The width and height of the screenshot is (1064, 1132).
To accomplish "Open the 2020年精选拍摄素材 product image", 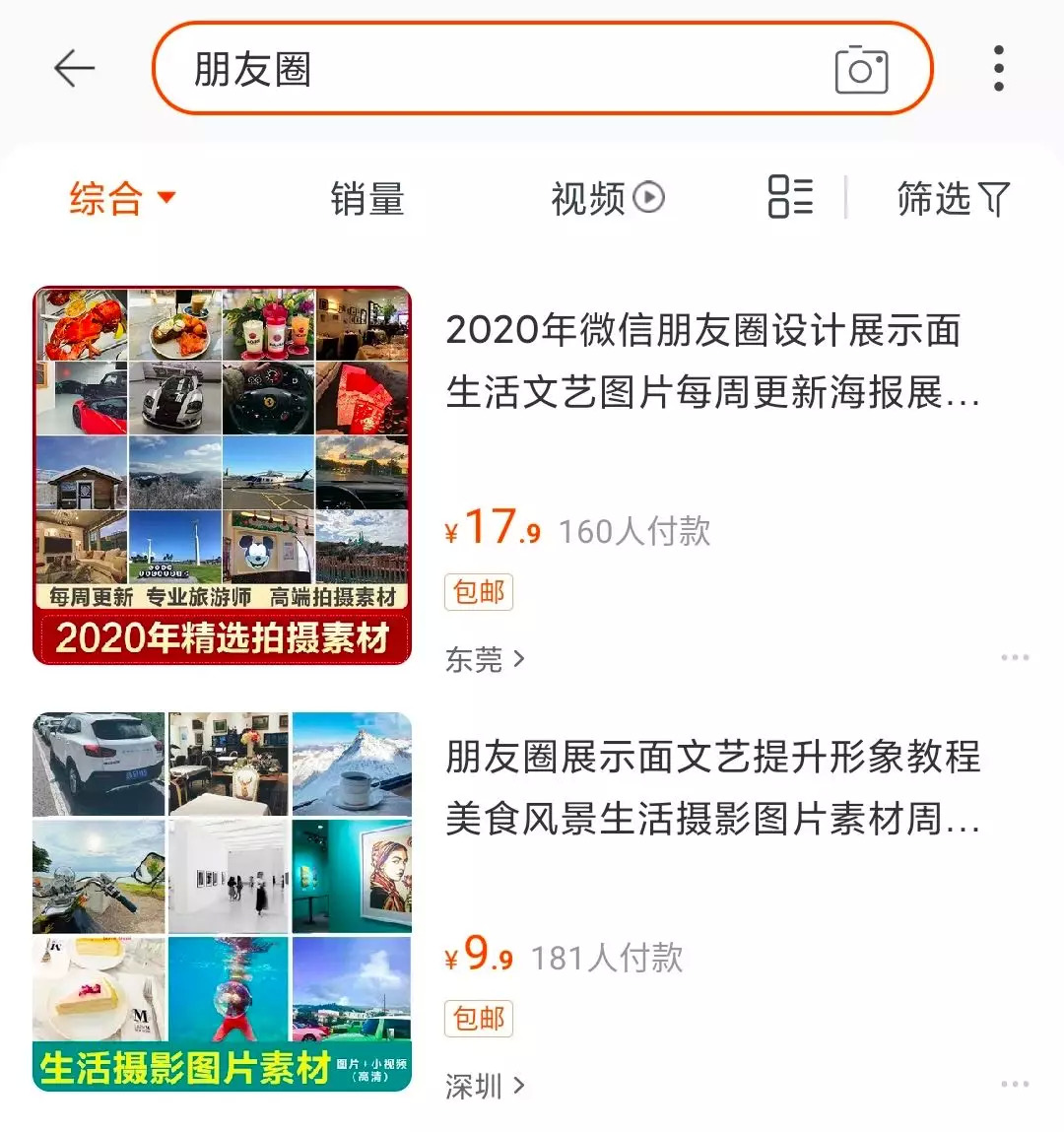I will point(223,476).
